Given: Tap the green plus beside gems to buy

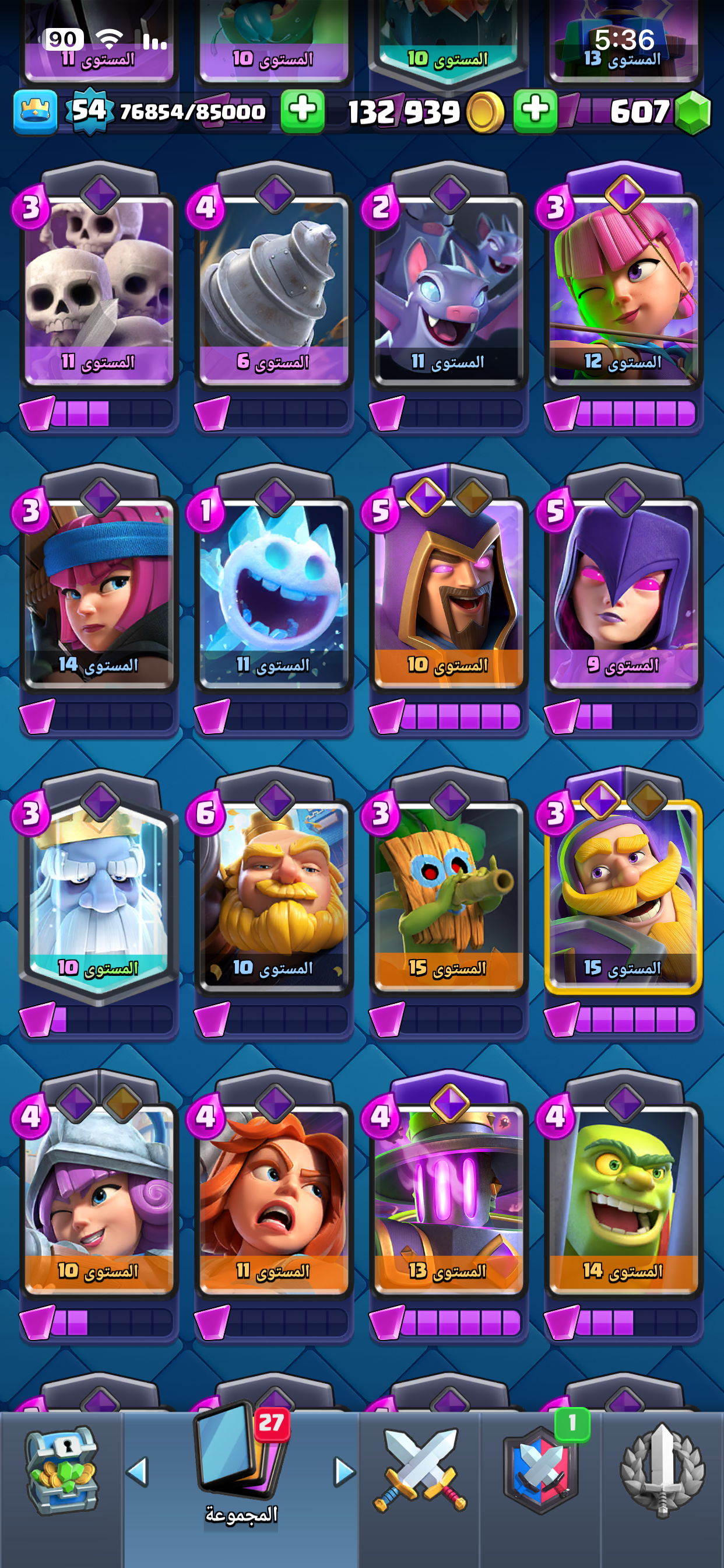Looking at the screenshot, I should [x=535, y=111].
